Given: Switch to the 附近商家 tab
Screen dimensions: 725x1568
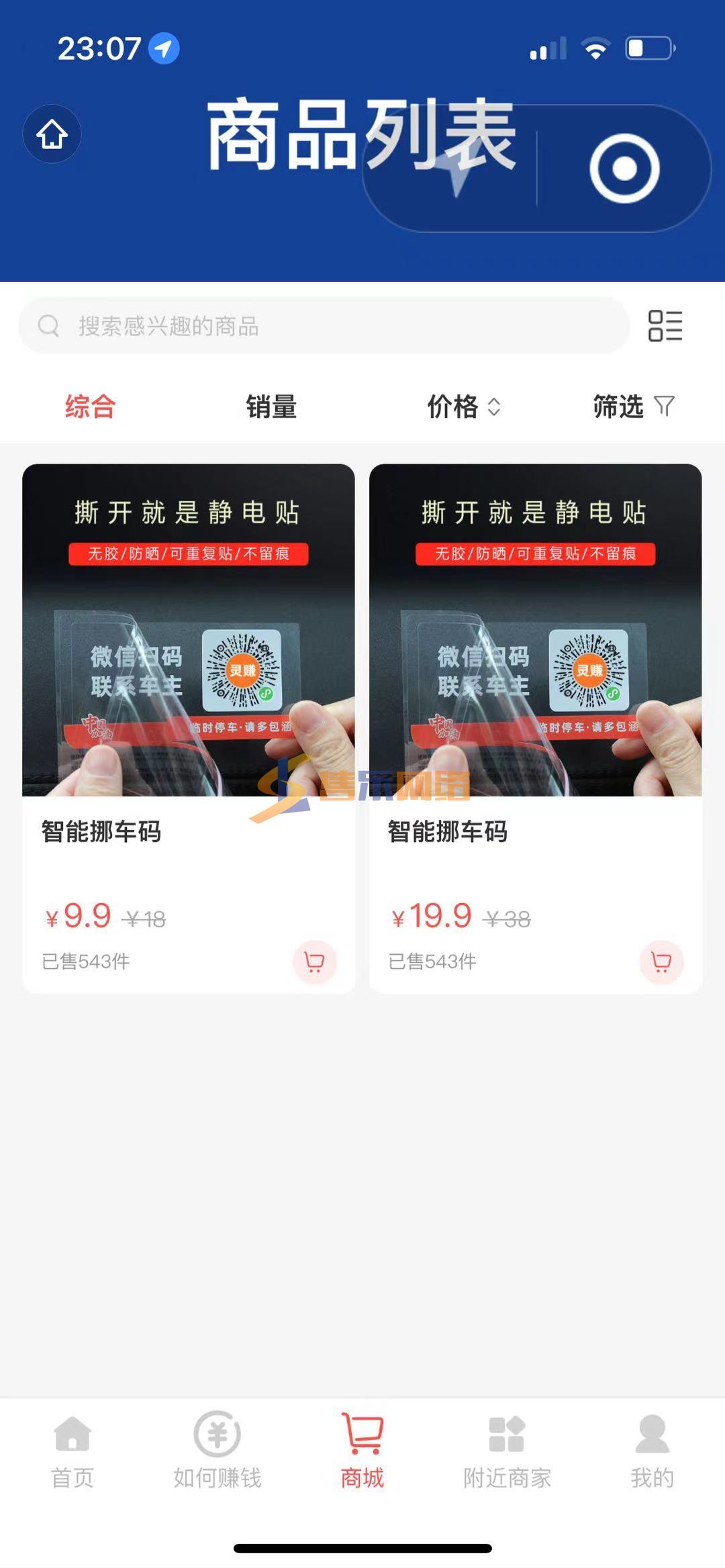Looking at the screenshot, I should point(507,1451).
